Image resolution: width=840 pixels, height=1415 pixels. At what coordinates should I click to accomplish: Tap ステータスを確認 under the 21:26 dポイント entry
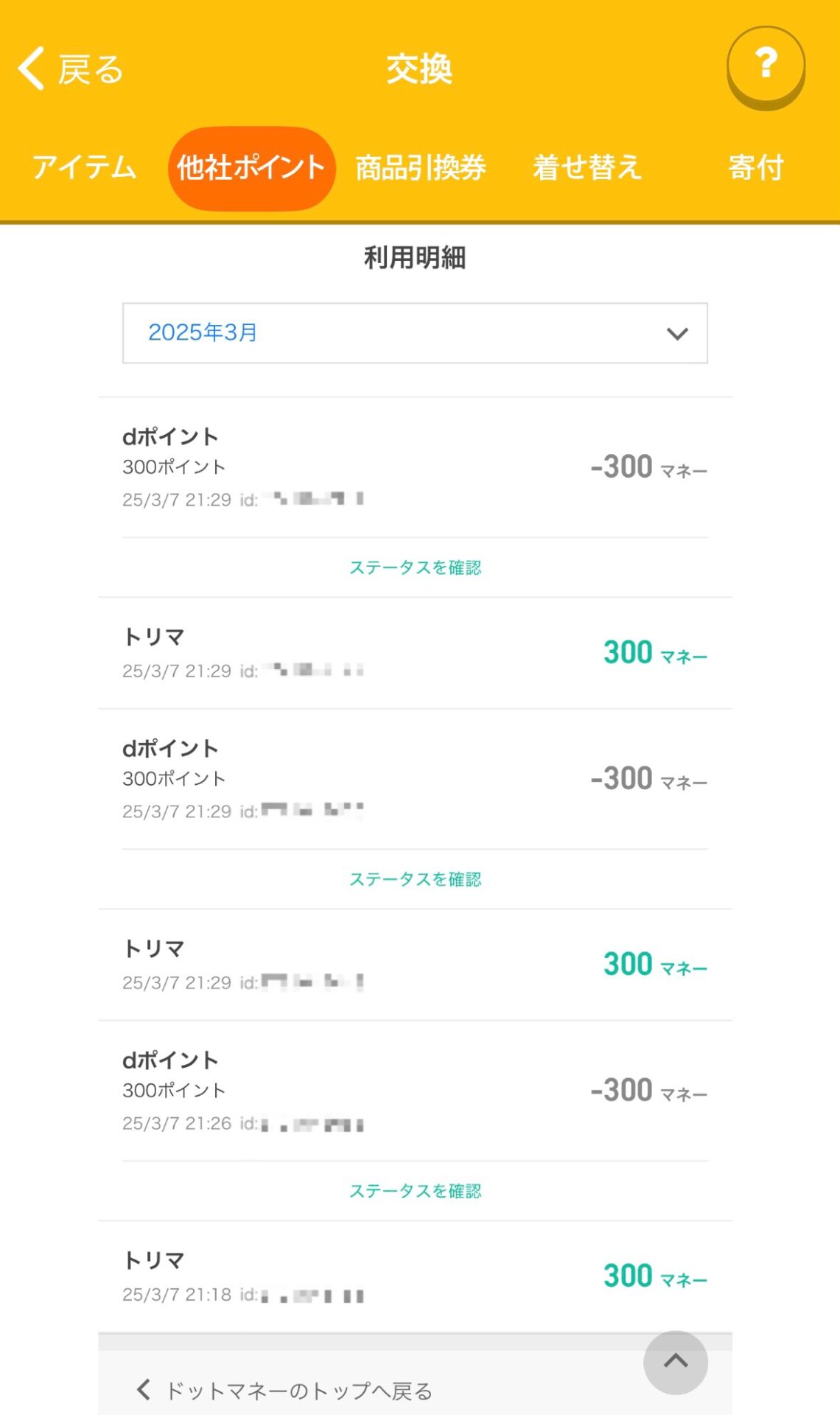click(x=415, y=1191)
